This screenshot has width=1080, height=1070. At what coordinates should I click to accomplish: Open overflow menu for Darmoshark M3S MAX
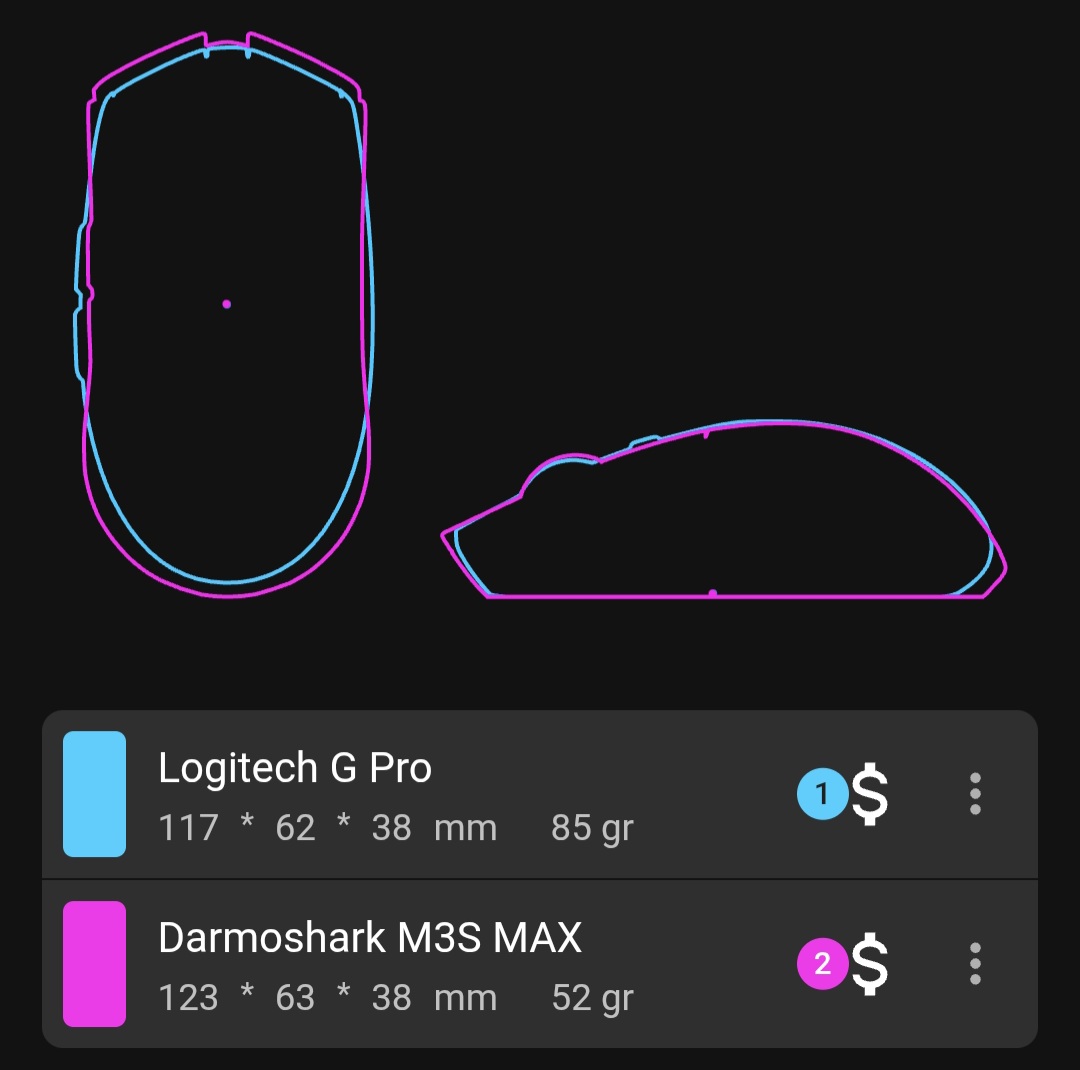pyautogui.click(x=975, y=964)
